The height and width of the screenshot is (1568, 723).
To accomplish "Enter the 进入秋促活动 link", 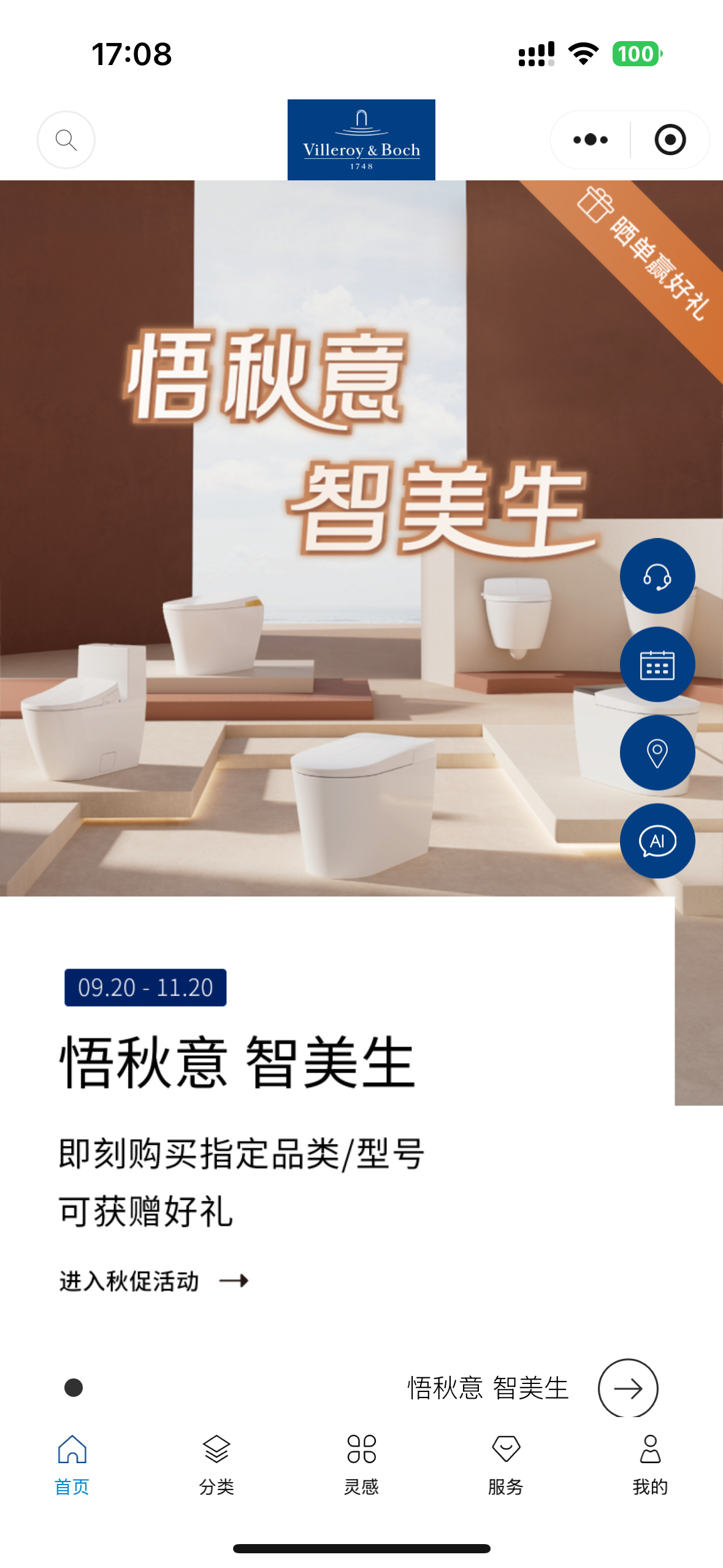I will tap(153, 1281).
